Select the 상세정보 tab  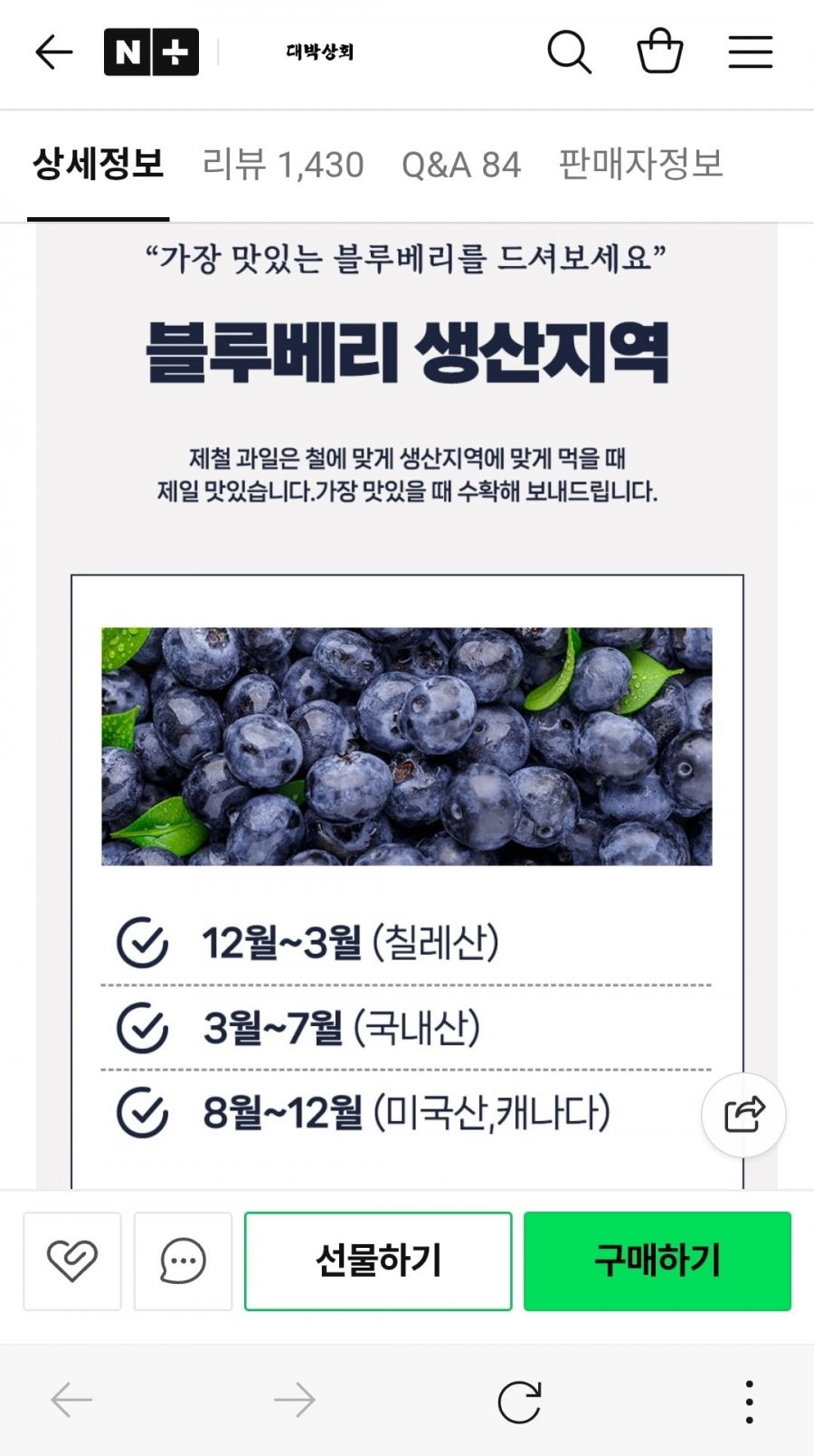[98, 166]
